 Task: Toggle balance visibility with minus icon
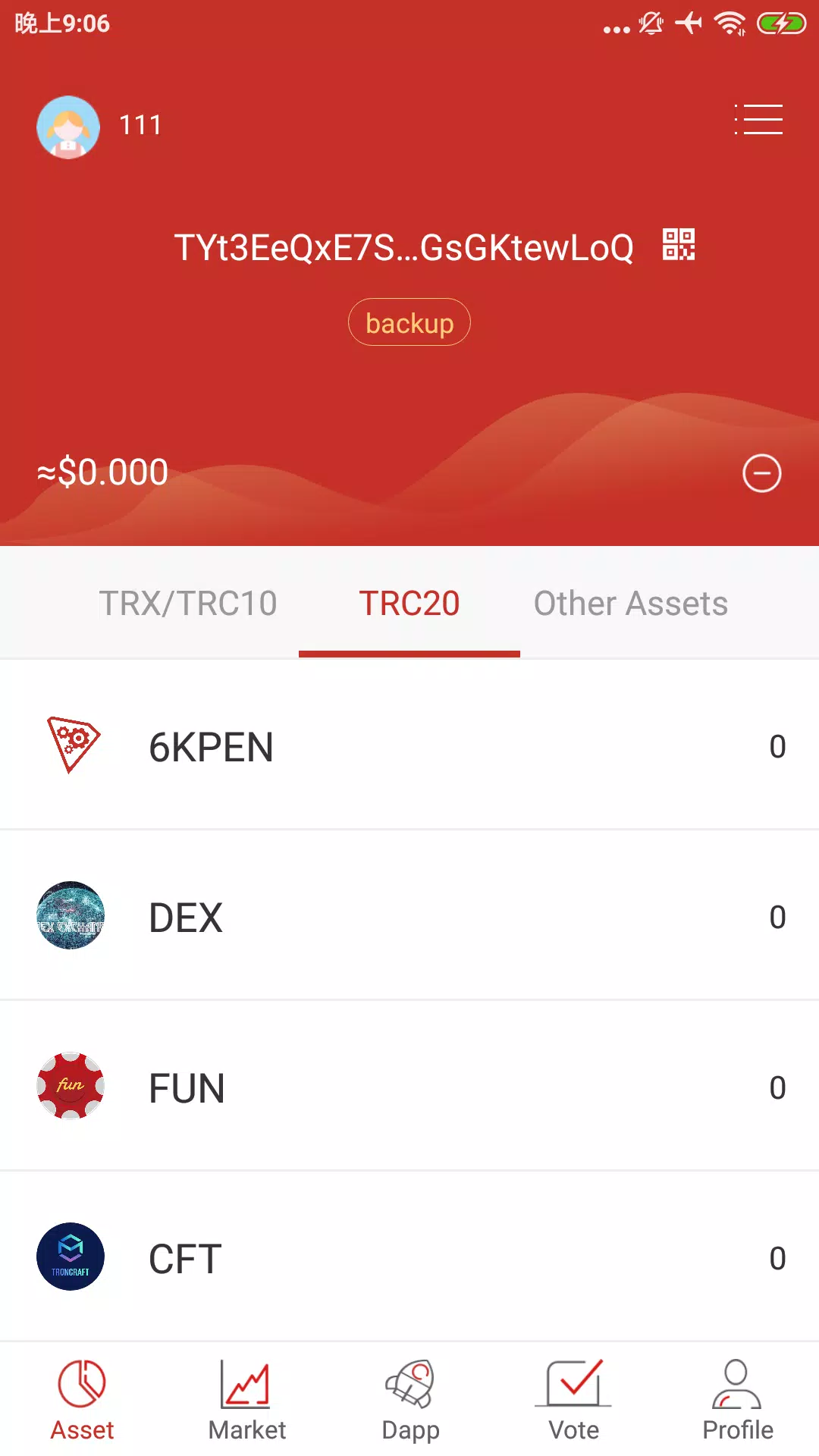click(761, 473)
